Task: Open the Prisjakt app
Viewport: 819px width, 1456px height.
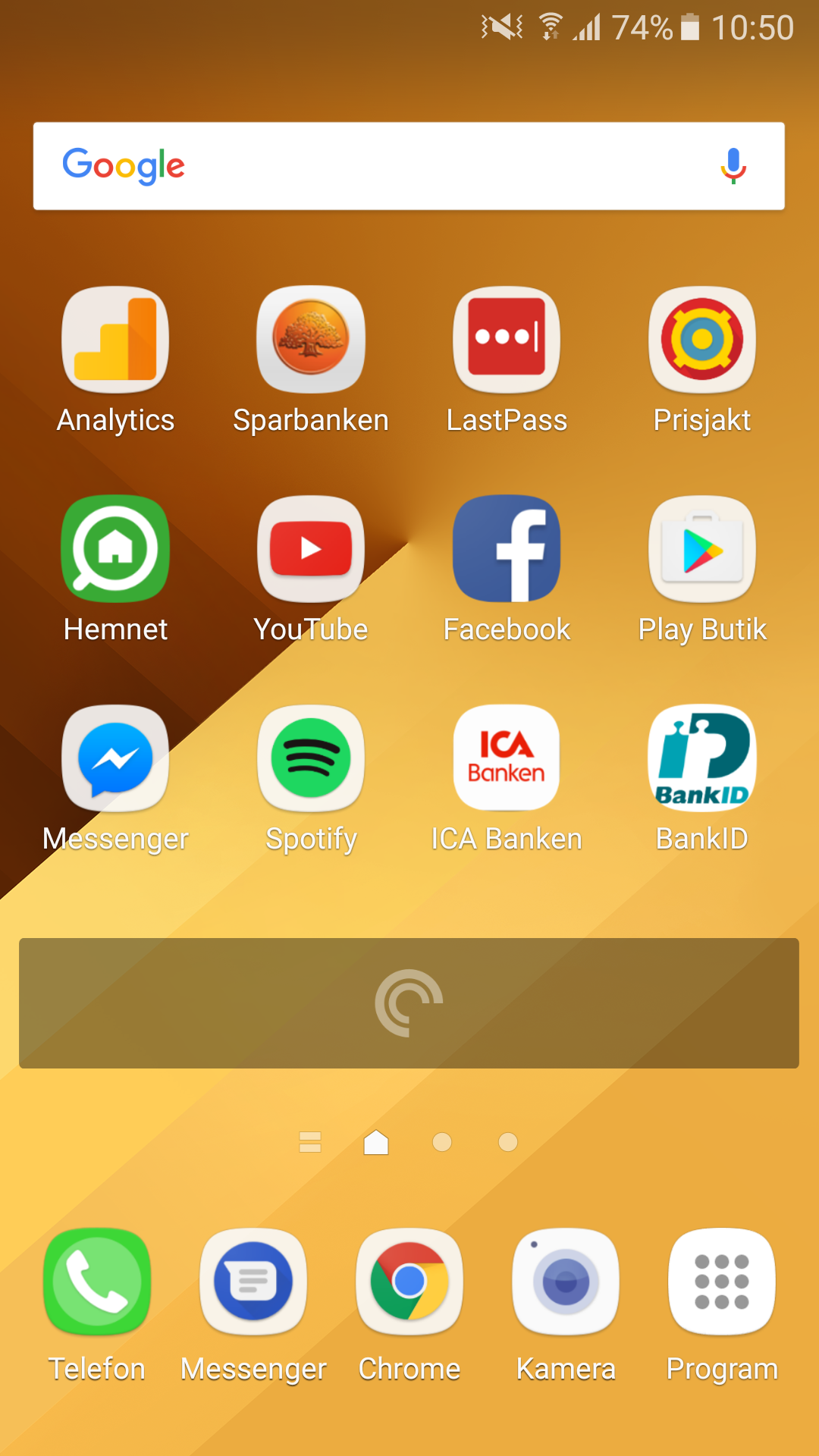Action: [702, 340]
